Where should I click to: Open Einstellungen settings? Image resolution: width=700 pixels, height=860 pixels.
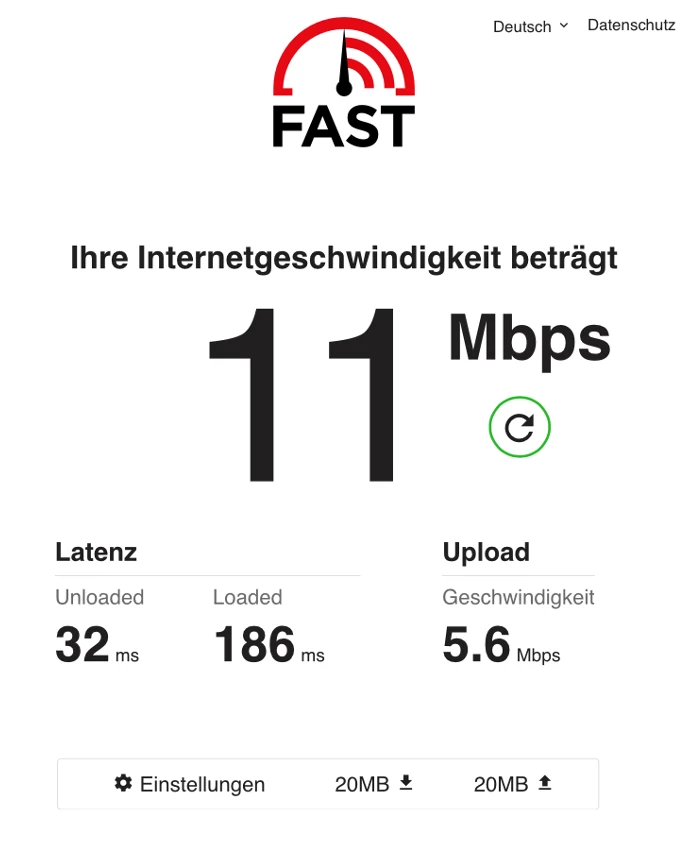click(190, 784)
